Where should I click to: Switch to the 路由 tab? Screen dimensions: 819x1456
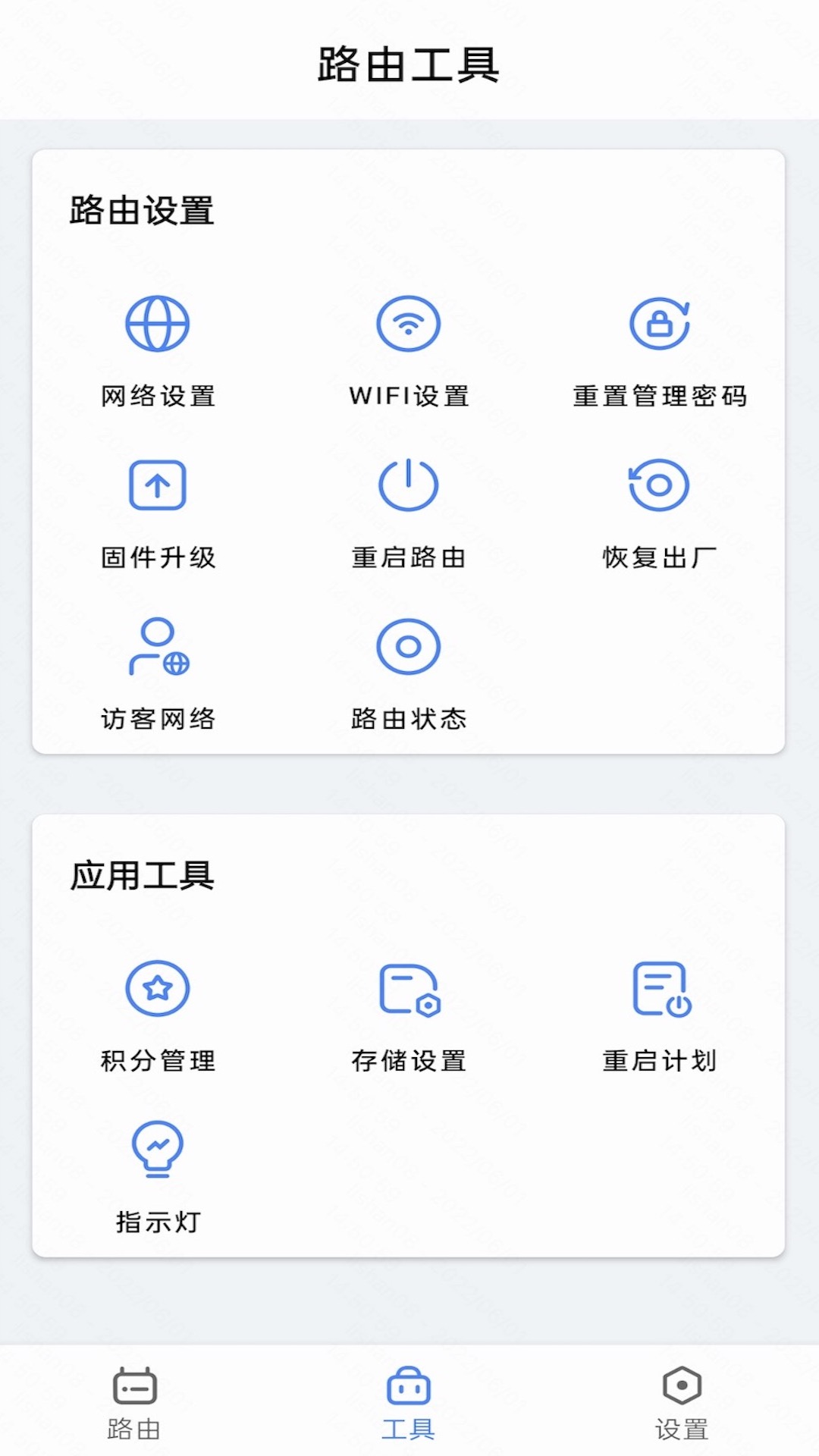134,1403
